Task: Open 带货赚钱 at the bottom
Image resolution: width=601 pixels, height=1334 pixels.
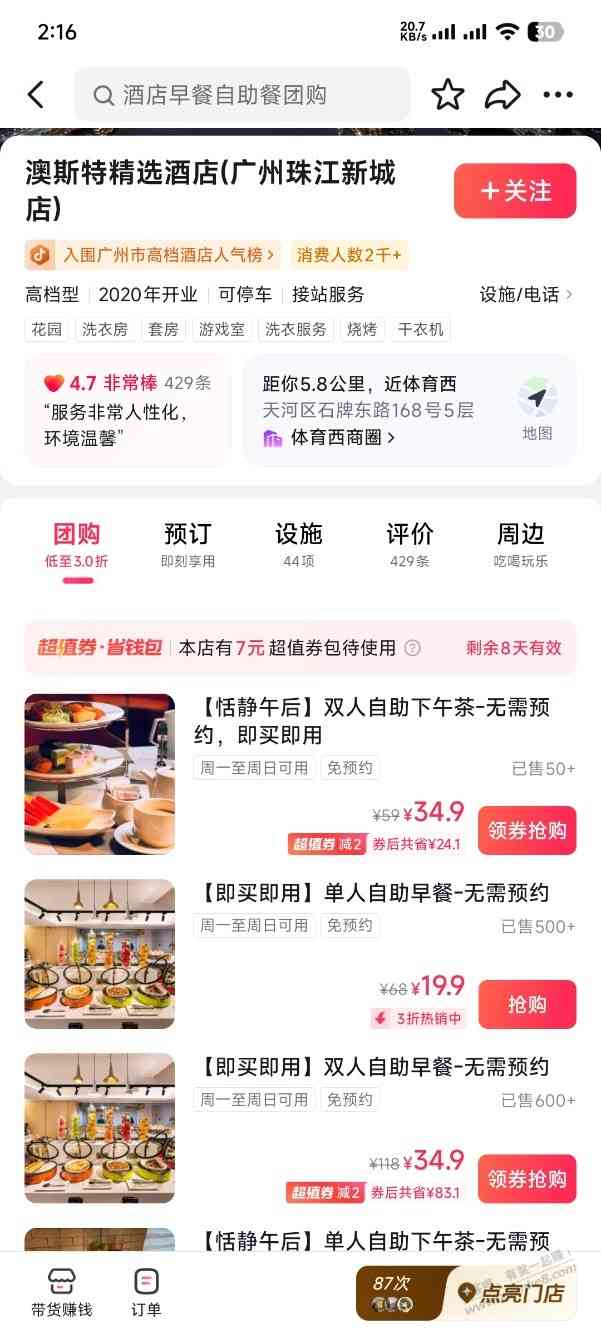Action: tap(62, 1292)
